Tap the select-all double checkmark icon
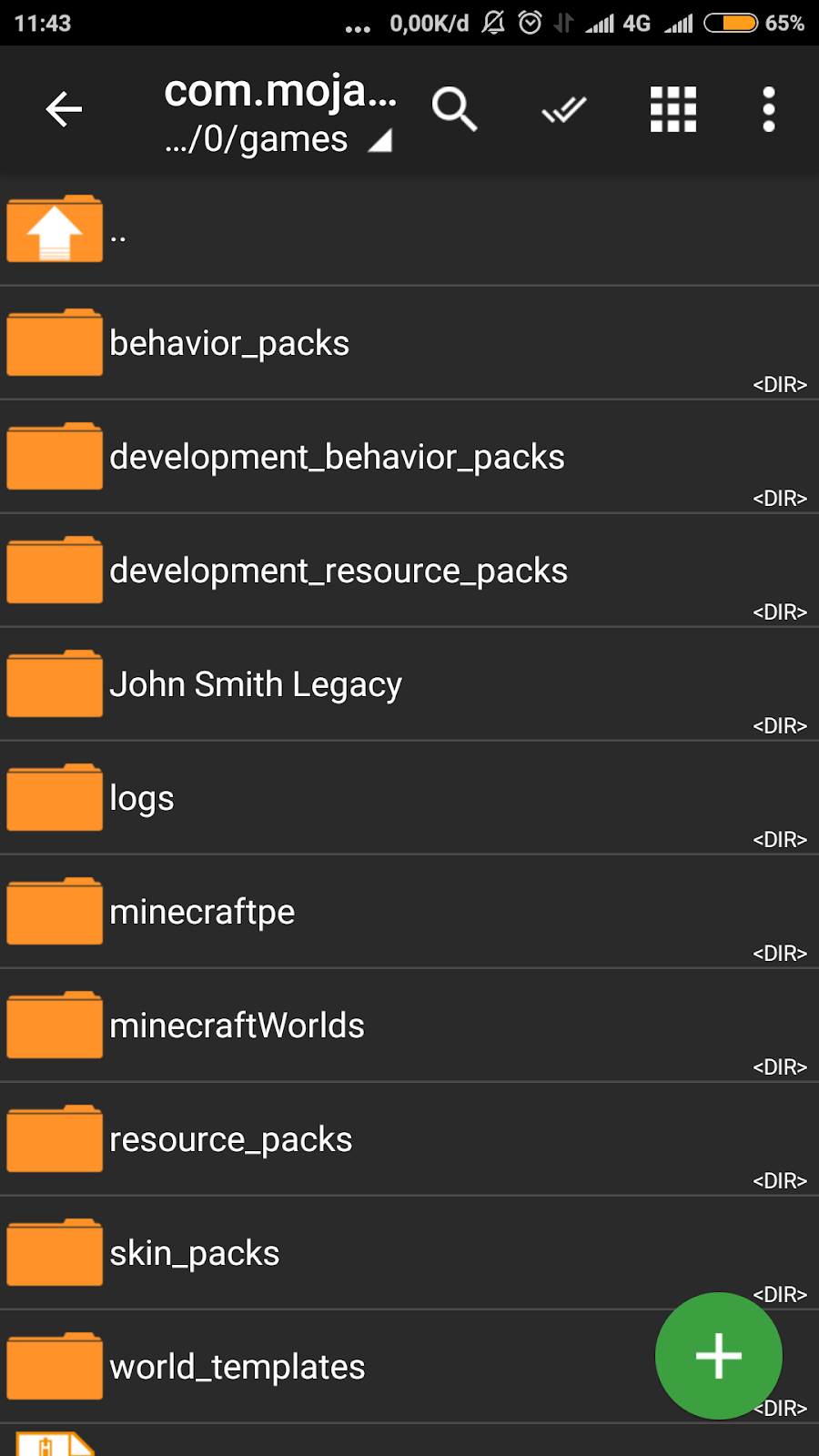The image size is (819, 1456). (x=564, y=110)
